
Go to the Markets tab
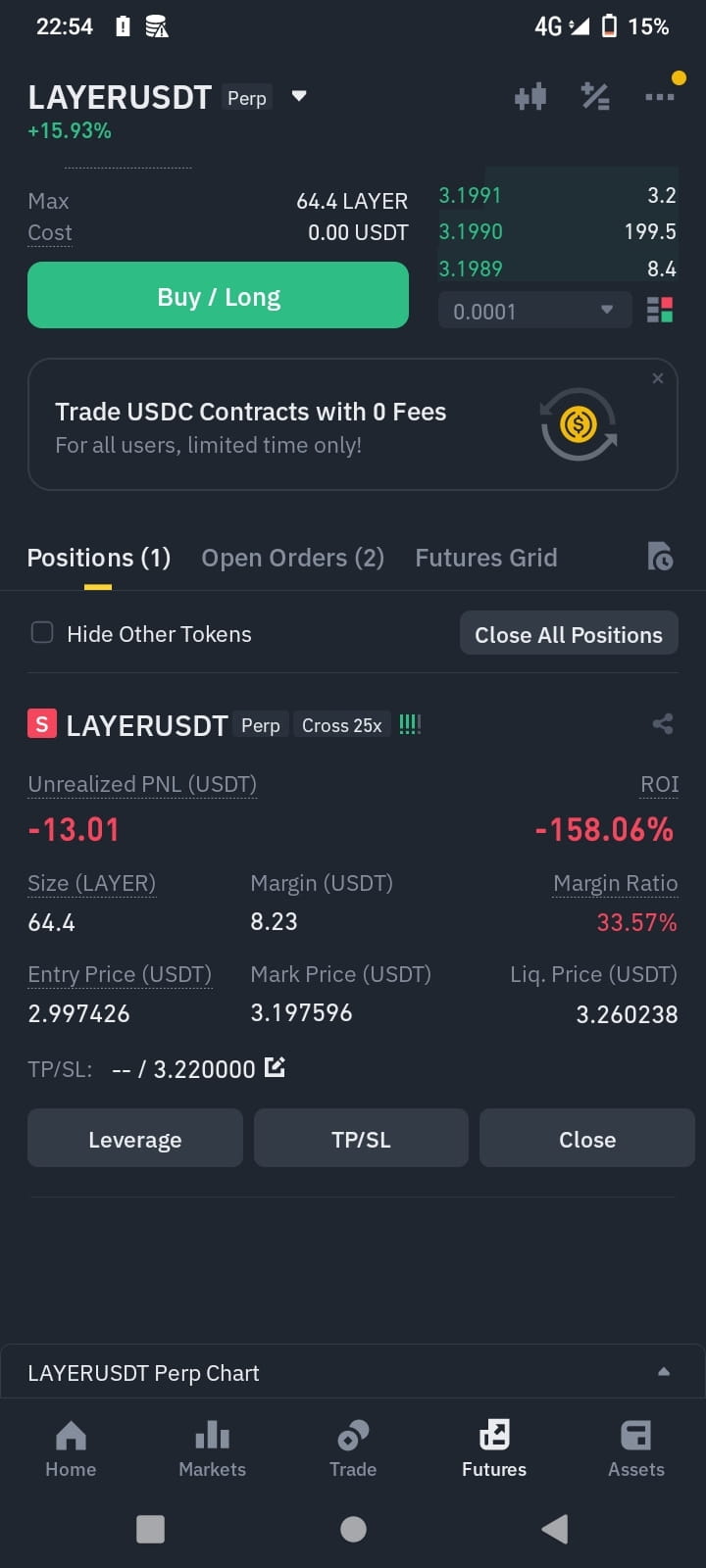tap(212, 1448)
